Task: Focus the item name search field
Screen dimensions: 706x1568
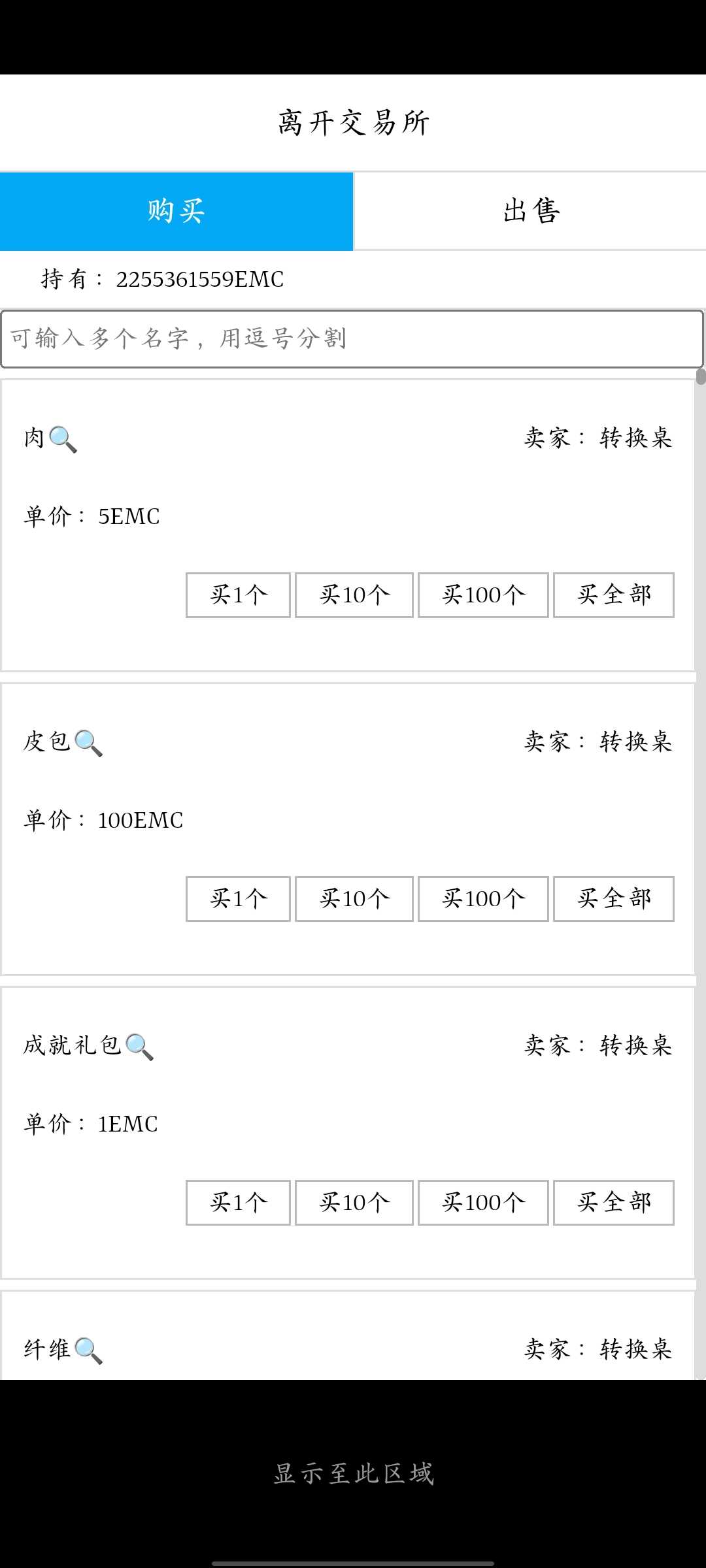Action: click(352, 338)
